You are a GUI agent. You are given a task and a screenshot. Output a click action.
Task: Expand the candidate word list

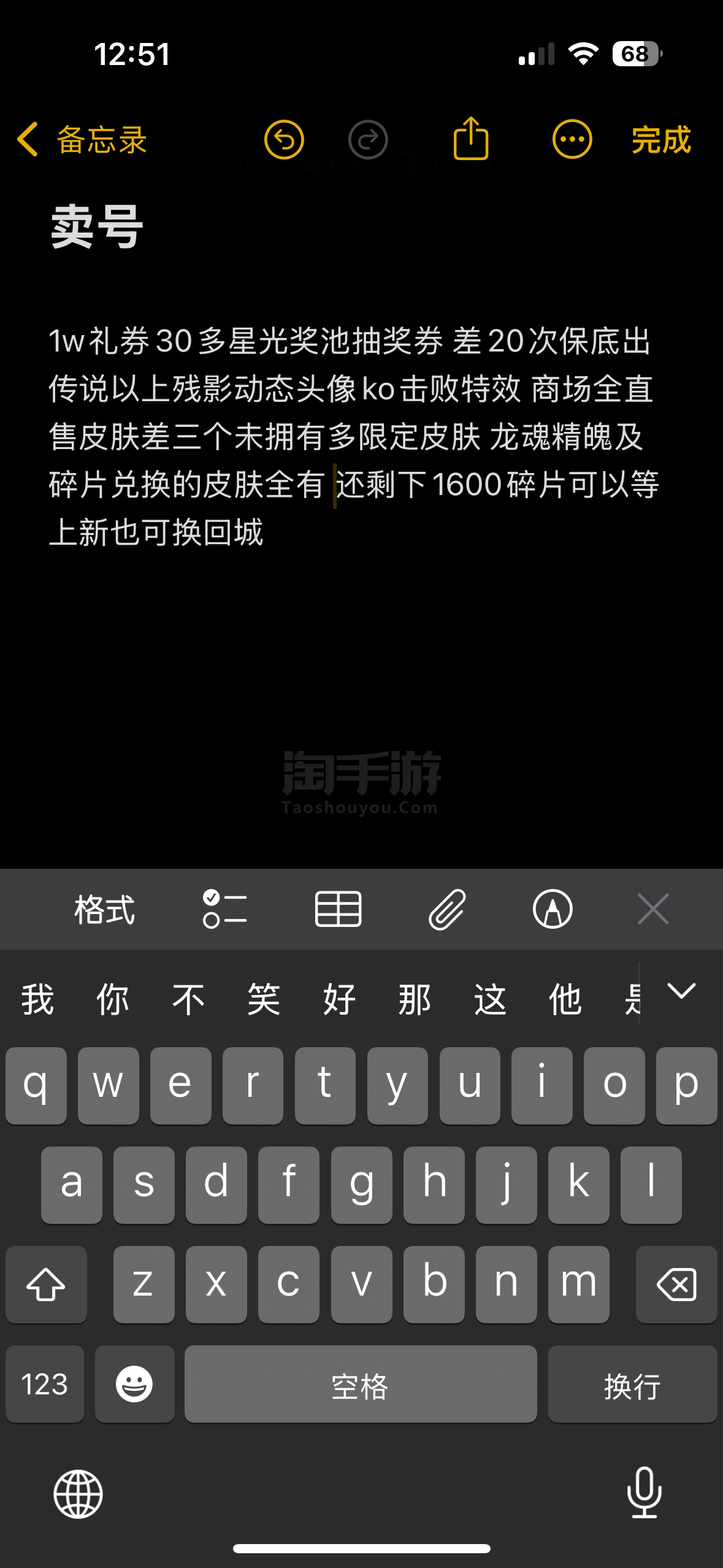(x=681, y=991)
